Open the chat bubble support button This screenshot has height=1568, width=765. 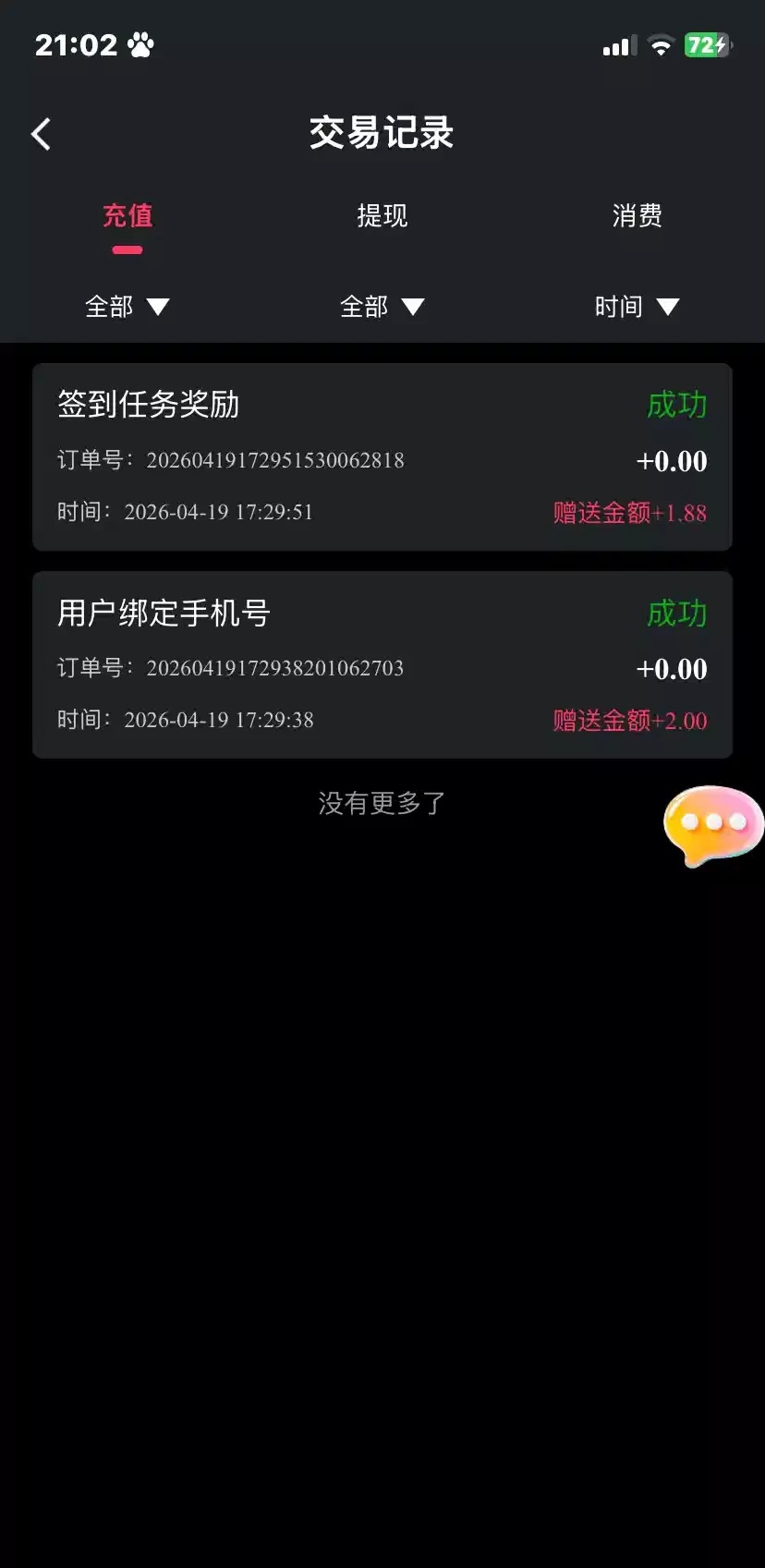coord(712,823)
